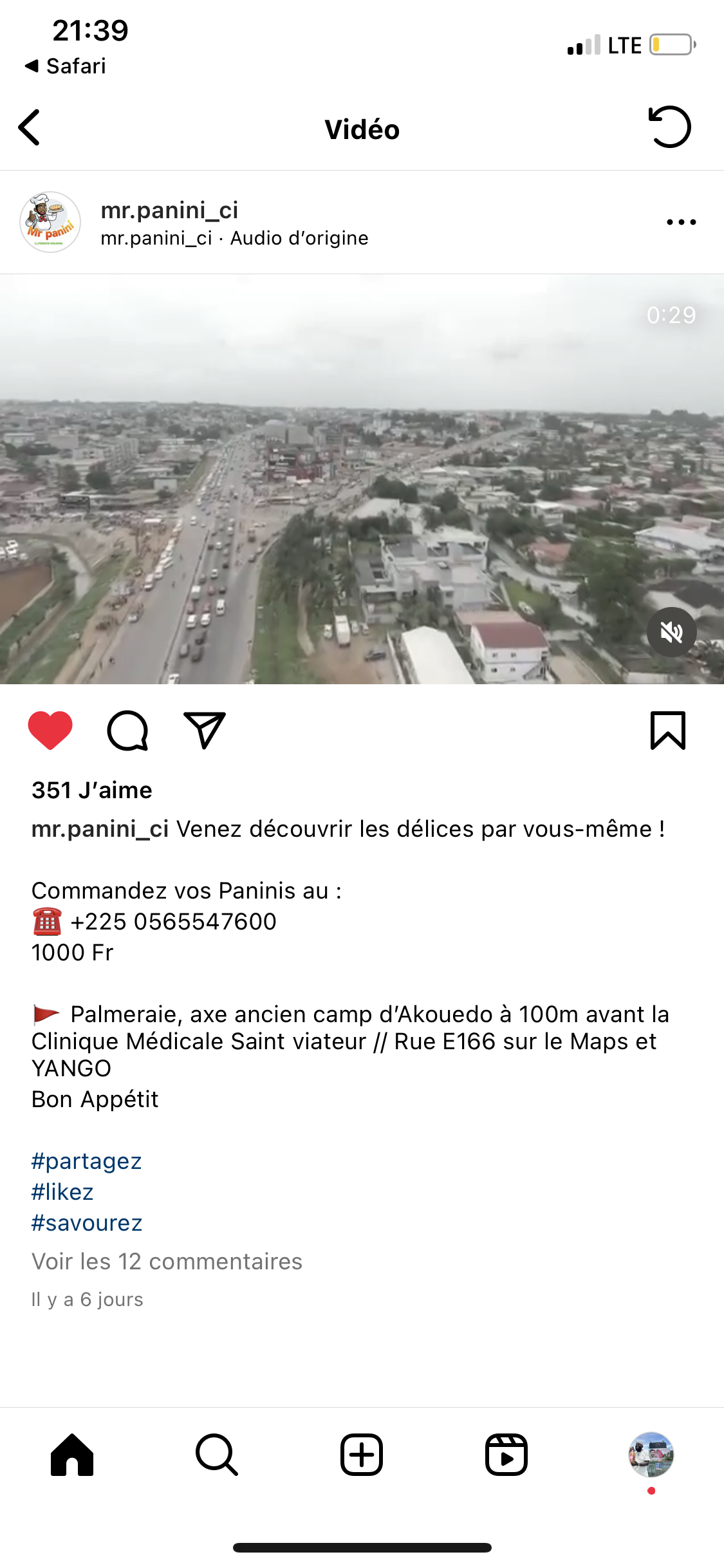
Task: Switch to the Reels tab
Action: tap(506, 1455)
